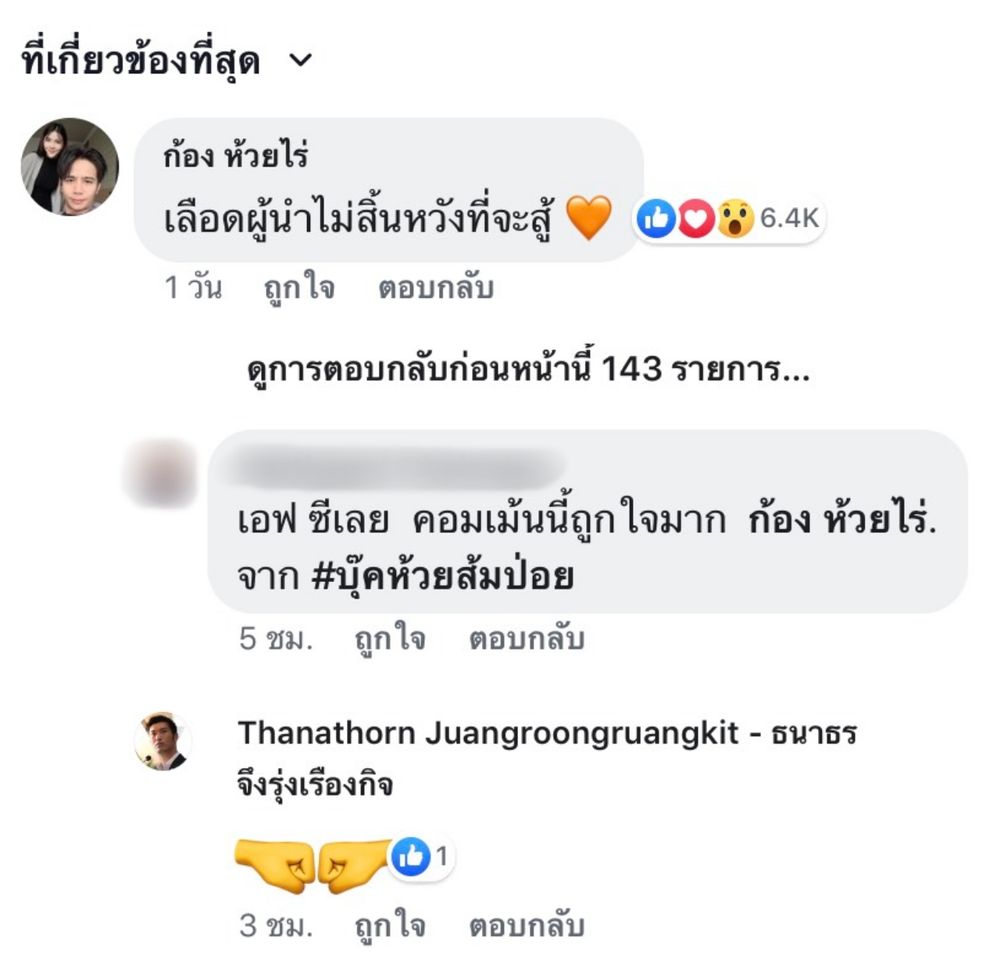This screenshot has height=961, width=1000.
Task: Reply to the comment posted 5 ชม. ago
Action: 526,639
